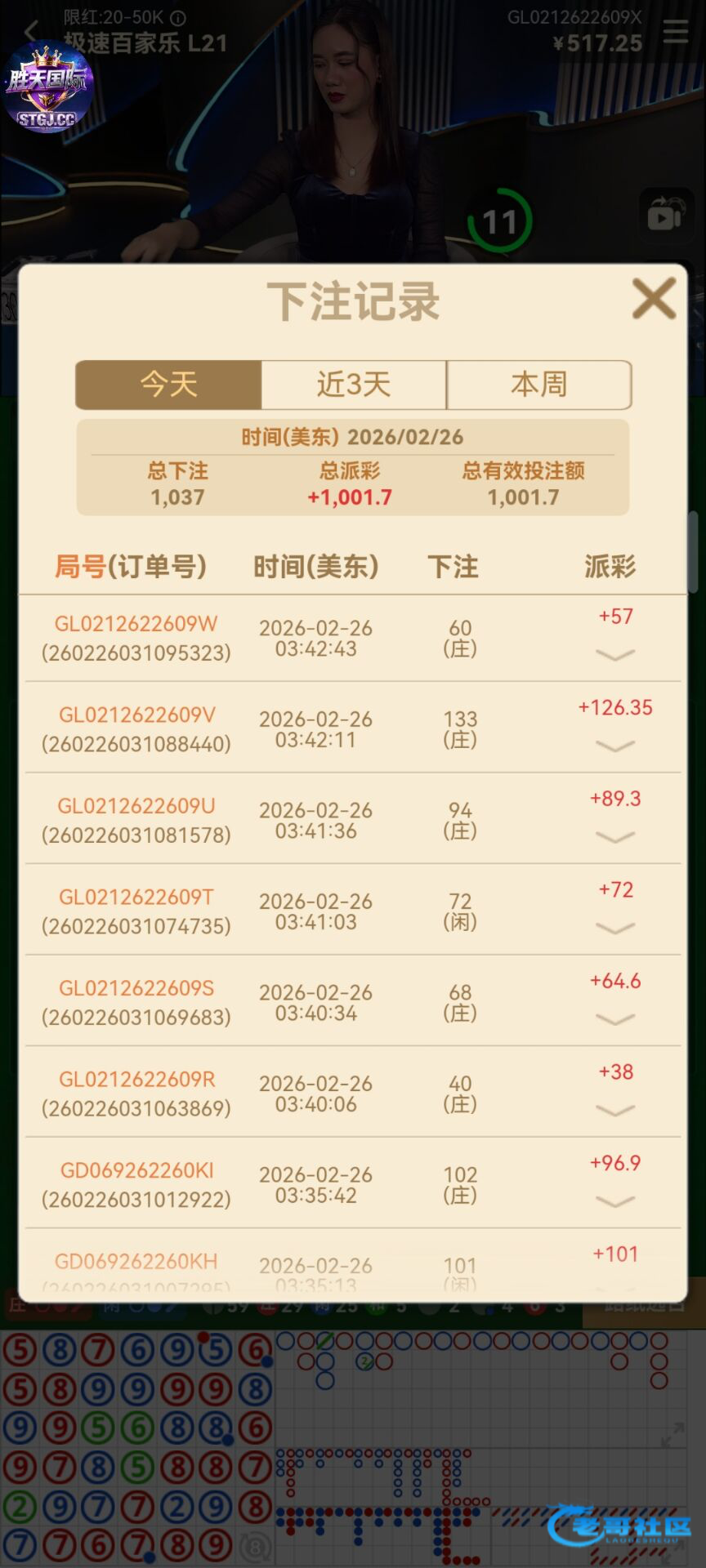
Task: Expand details for round GD069262260KI
Action: [x=615, y=1201]
